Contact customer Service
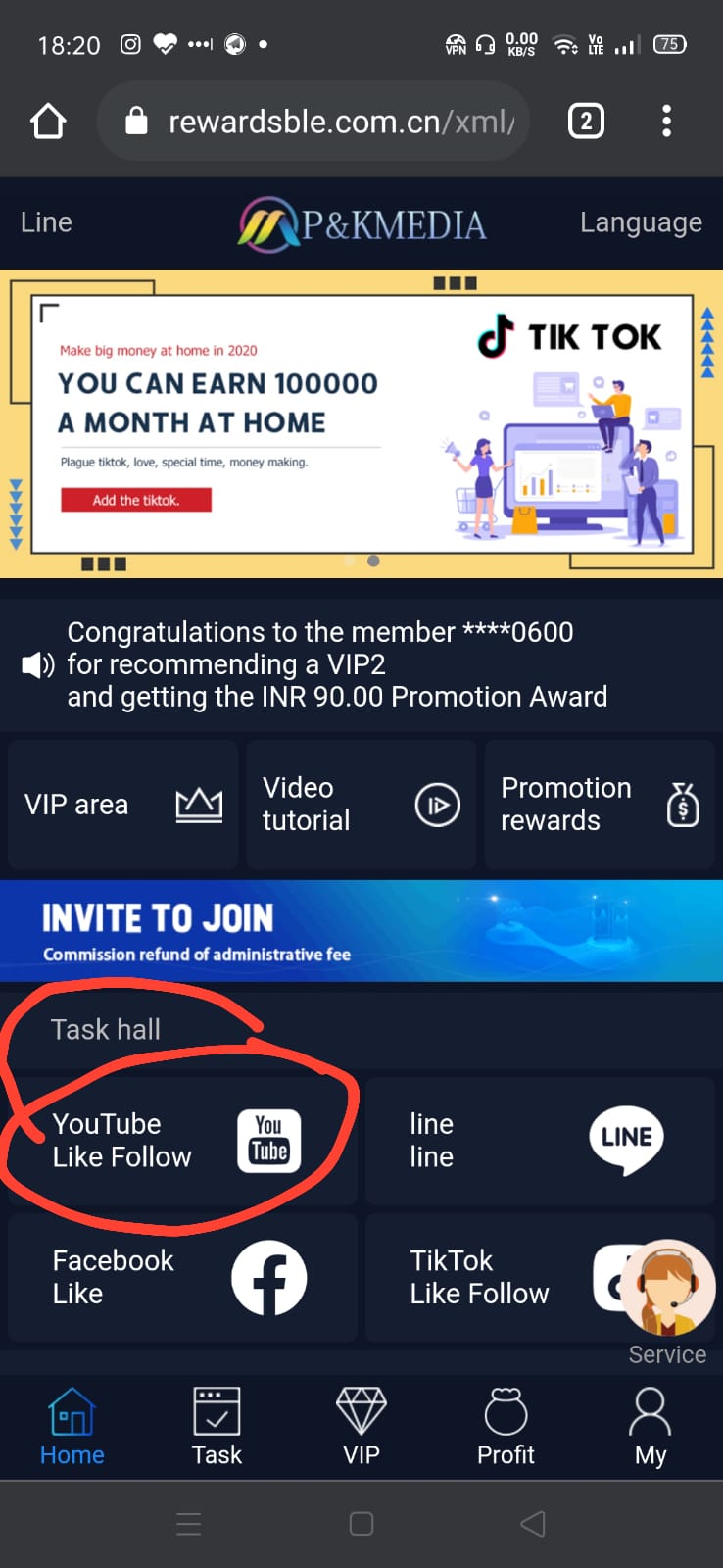Viewport: 723px width, 1568px height. tap(668, 1294)
